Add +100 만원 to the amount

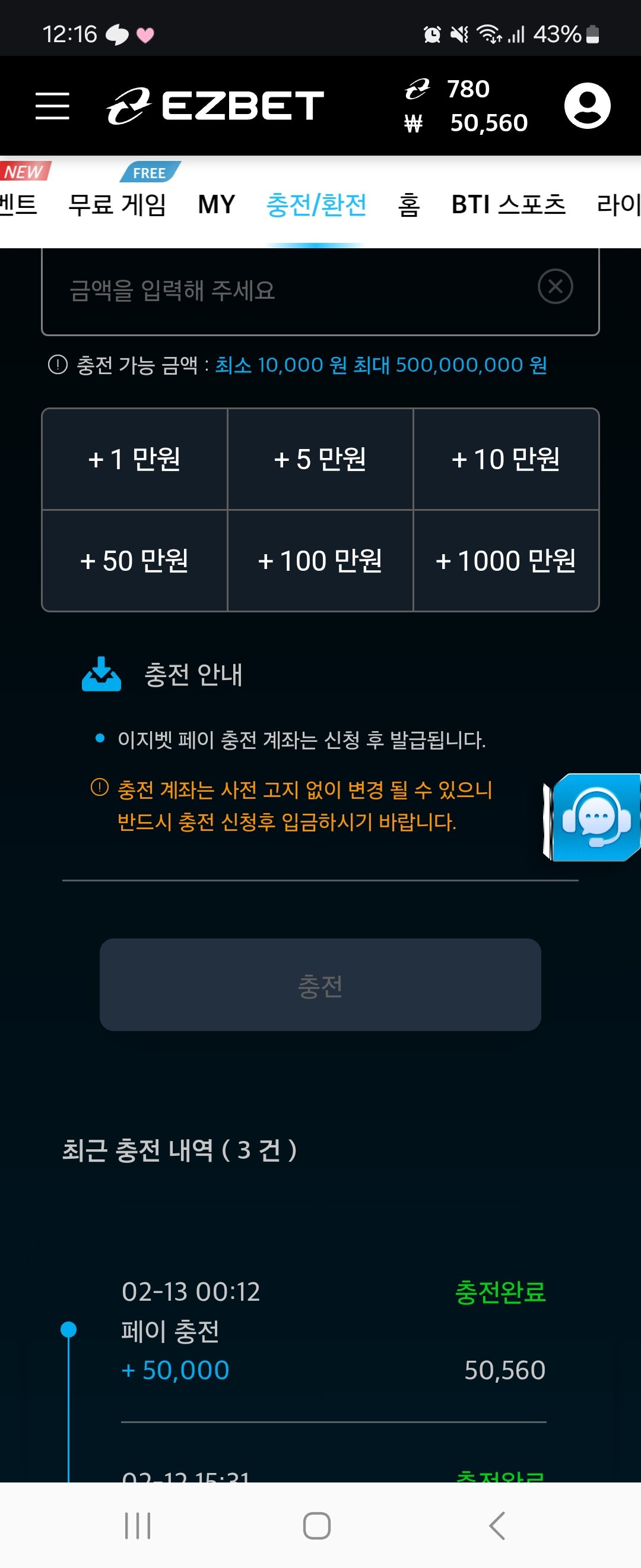click(320, 561)
